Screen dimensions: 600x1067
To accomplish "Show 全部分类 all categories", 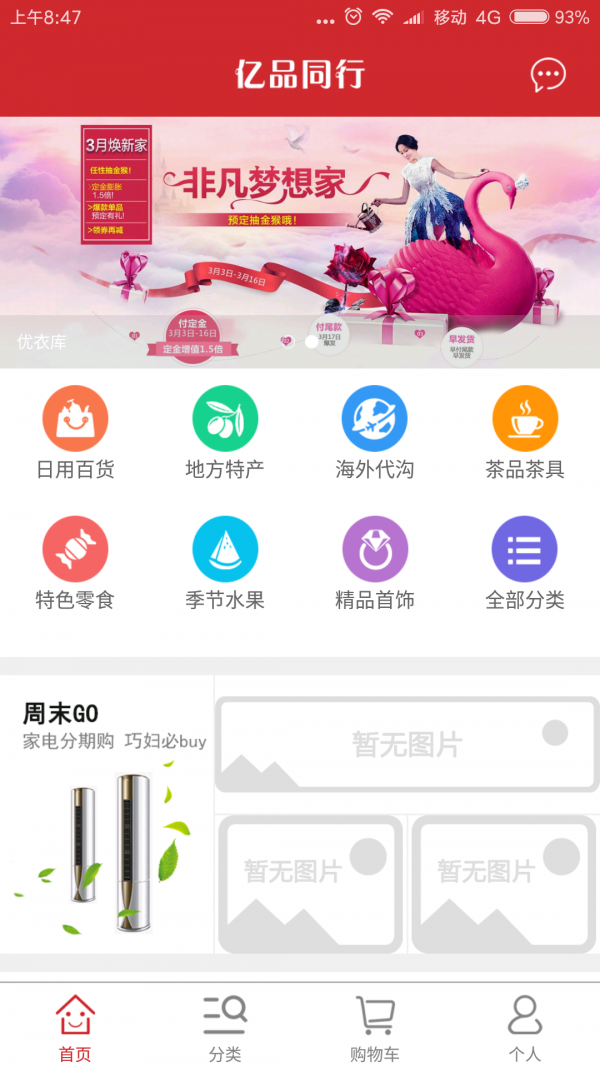I will [525, 563].
